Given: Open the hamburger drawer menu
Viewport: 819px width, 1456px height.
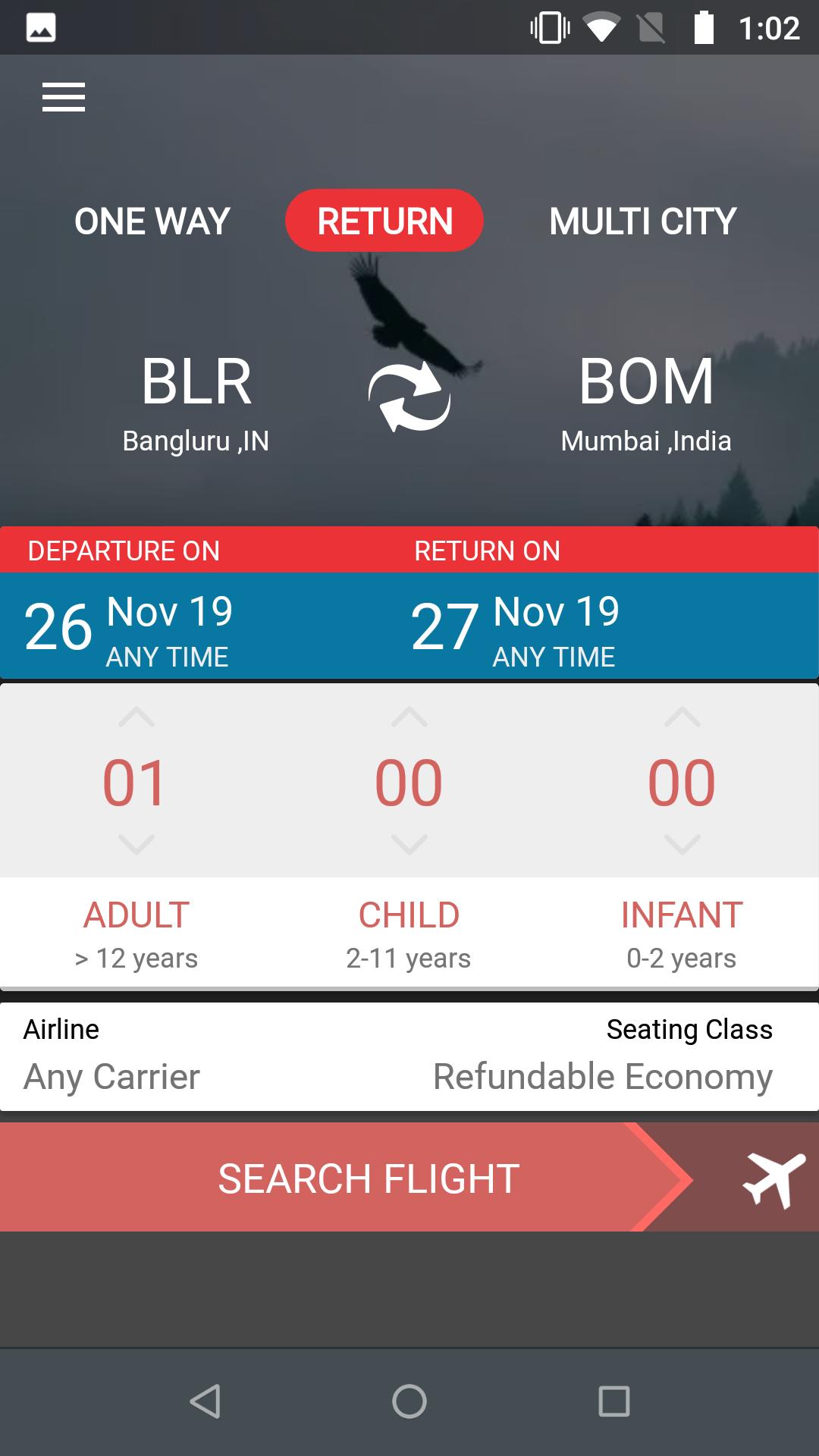Looking at the screenshot, I should 64,97.
